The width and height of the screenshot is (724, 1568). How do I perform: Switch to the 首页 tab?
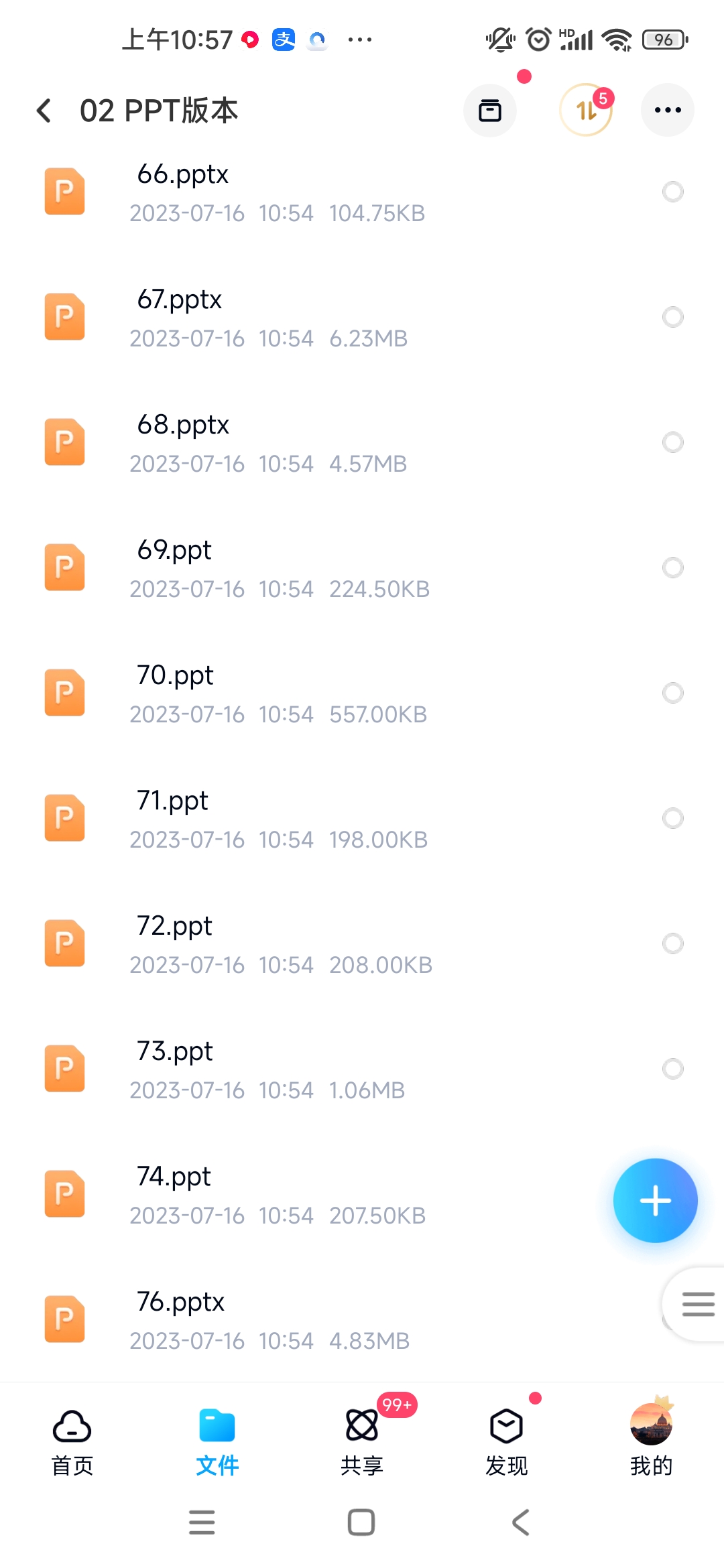tap(72, 1442)
